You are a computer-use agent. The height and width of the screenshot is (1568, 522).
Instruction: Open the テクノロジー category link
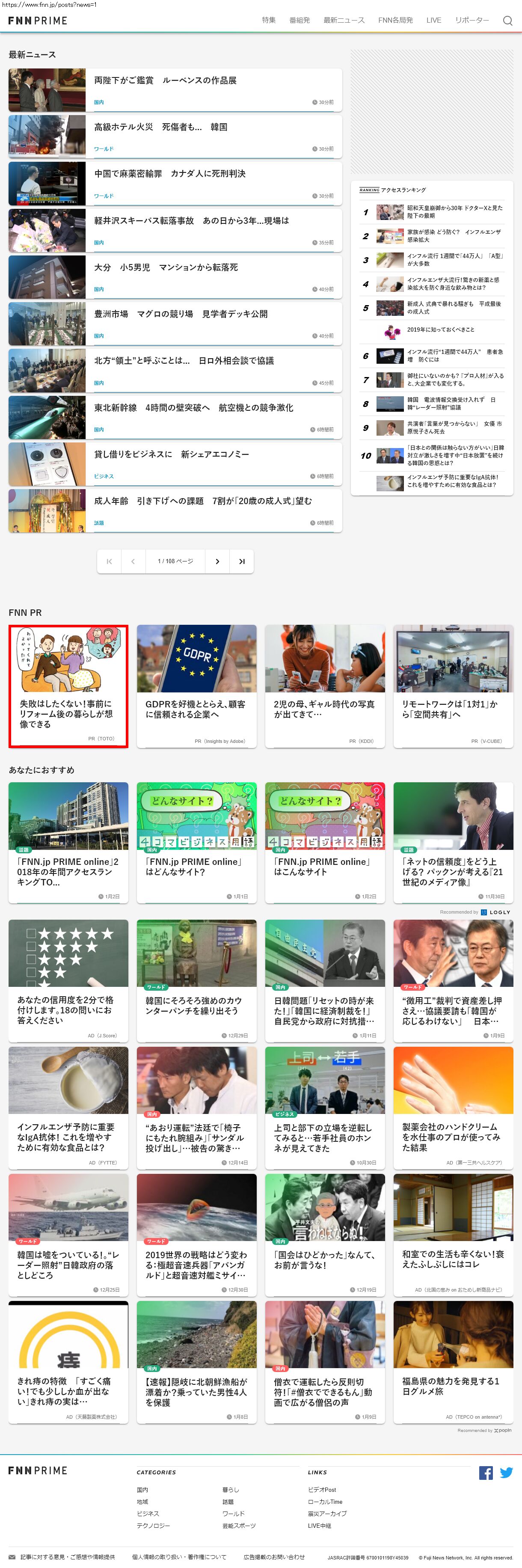[153, 1525]
